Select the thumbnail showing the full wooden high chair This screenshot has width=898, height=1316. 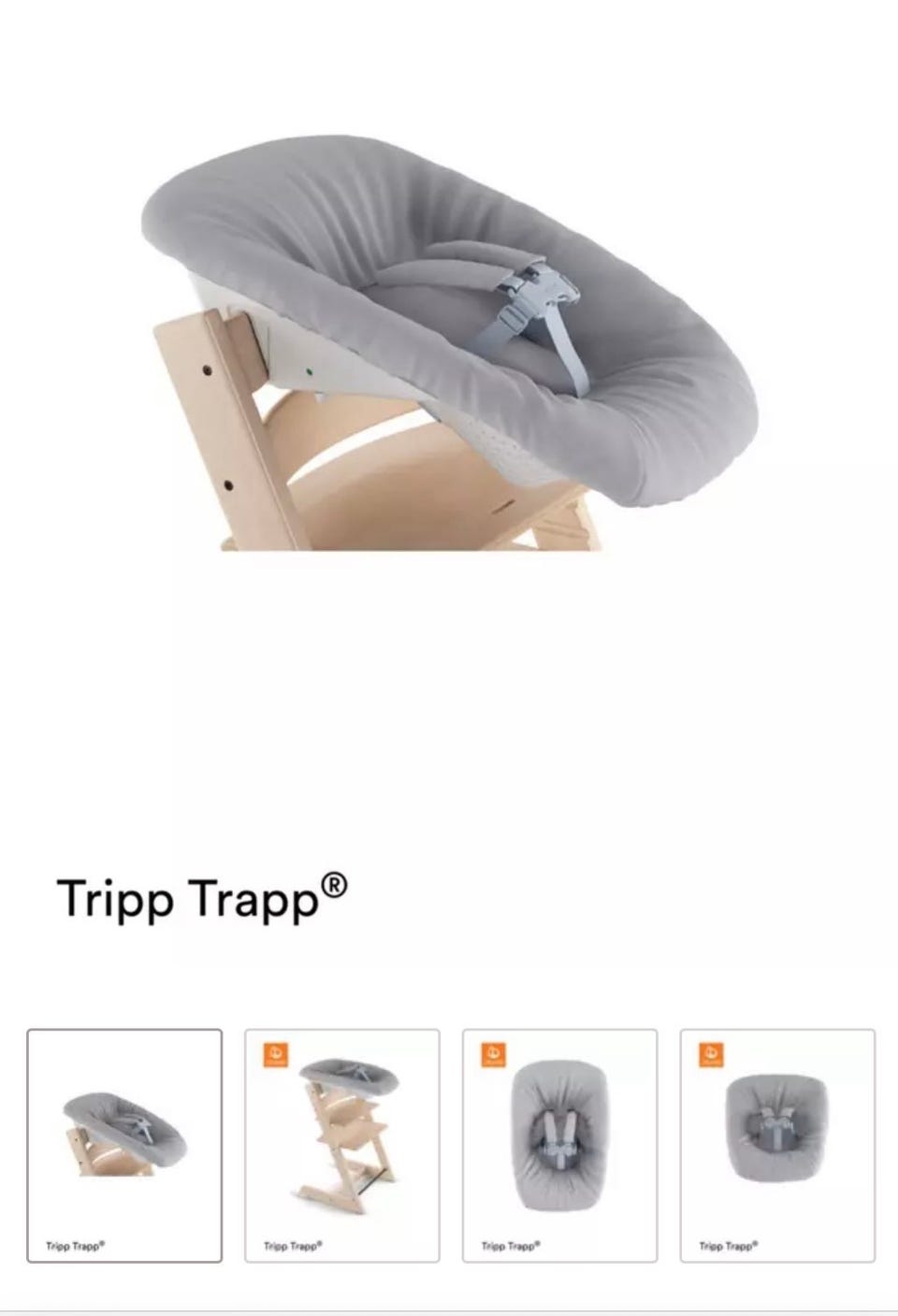[x=341, y=1145]
